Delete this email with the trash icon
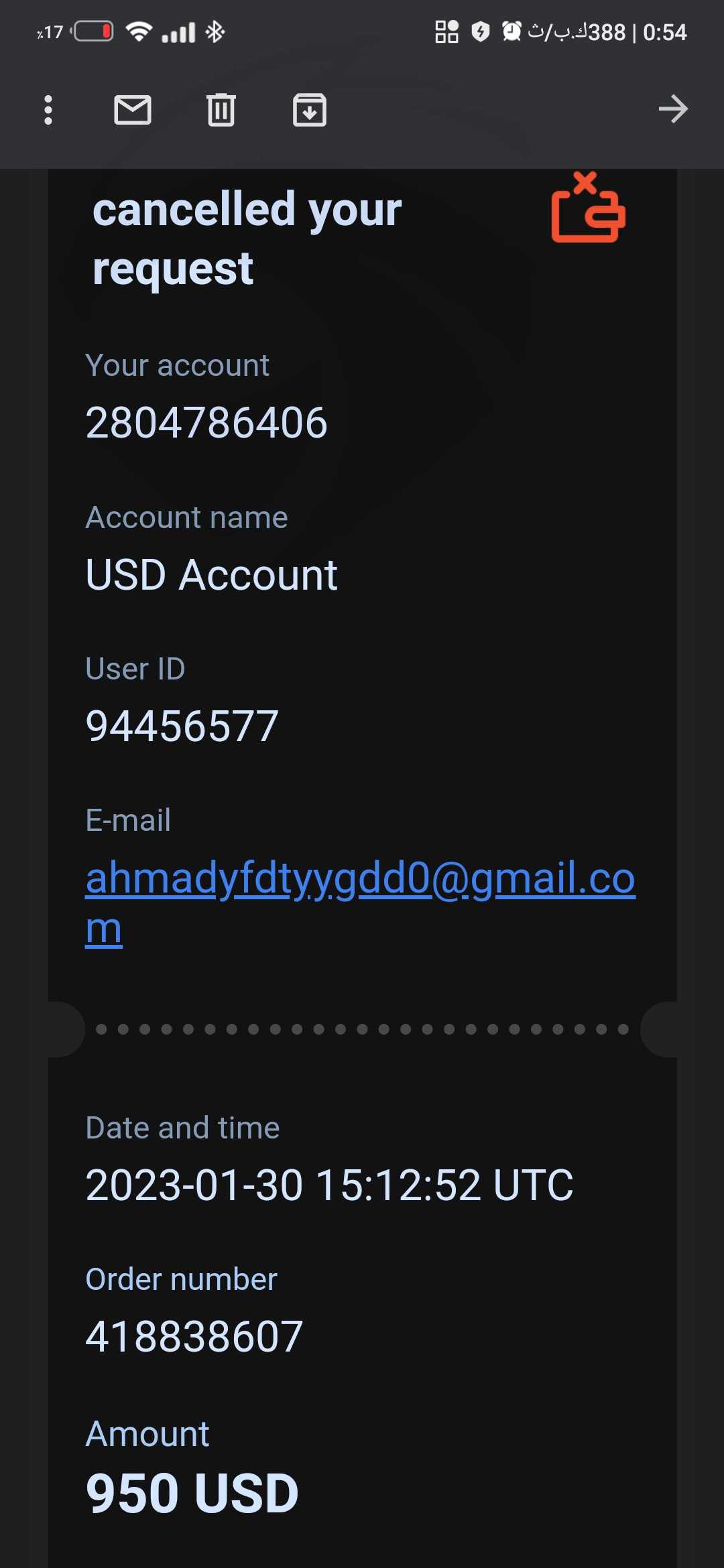724x1568 pixels. click(221, 110)
